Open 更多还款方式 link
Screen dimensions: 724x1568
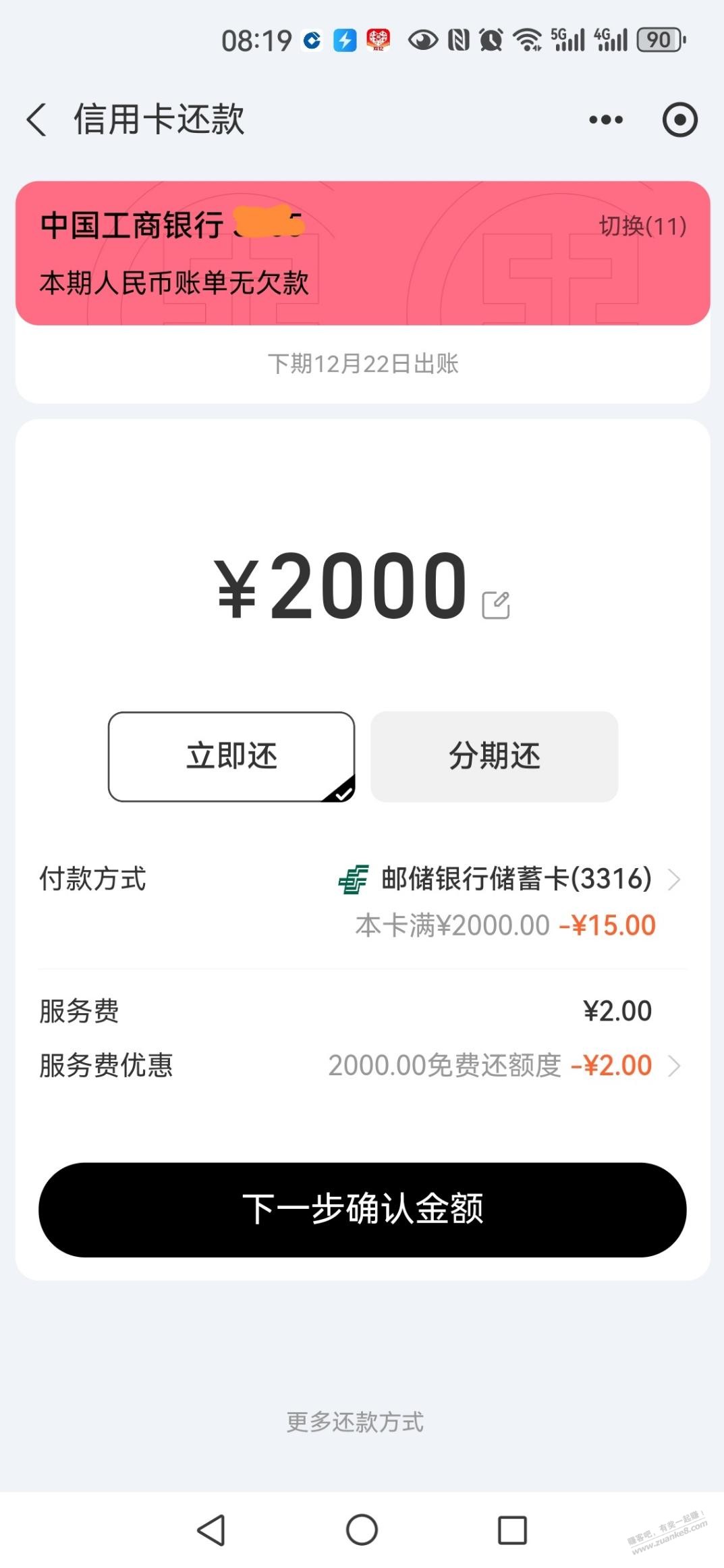[355, 1422]
